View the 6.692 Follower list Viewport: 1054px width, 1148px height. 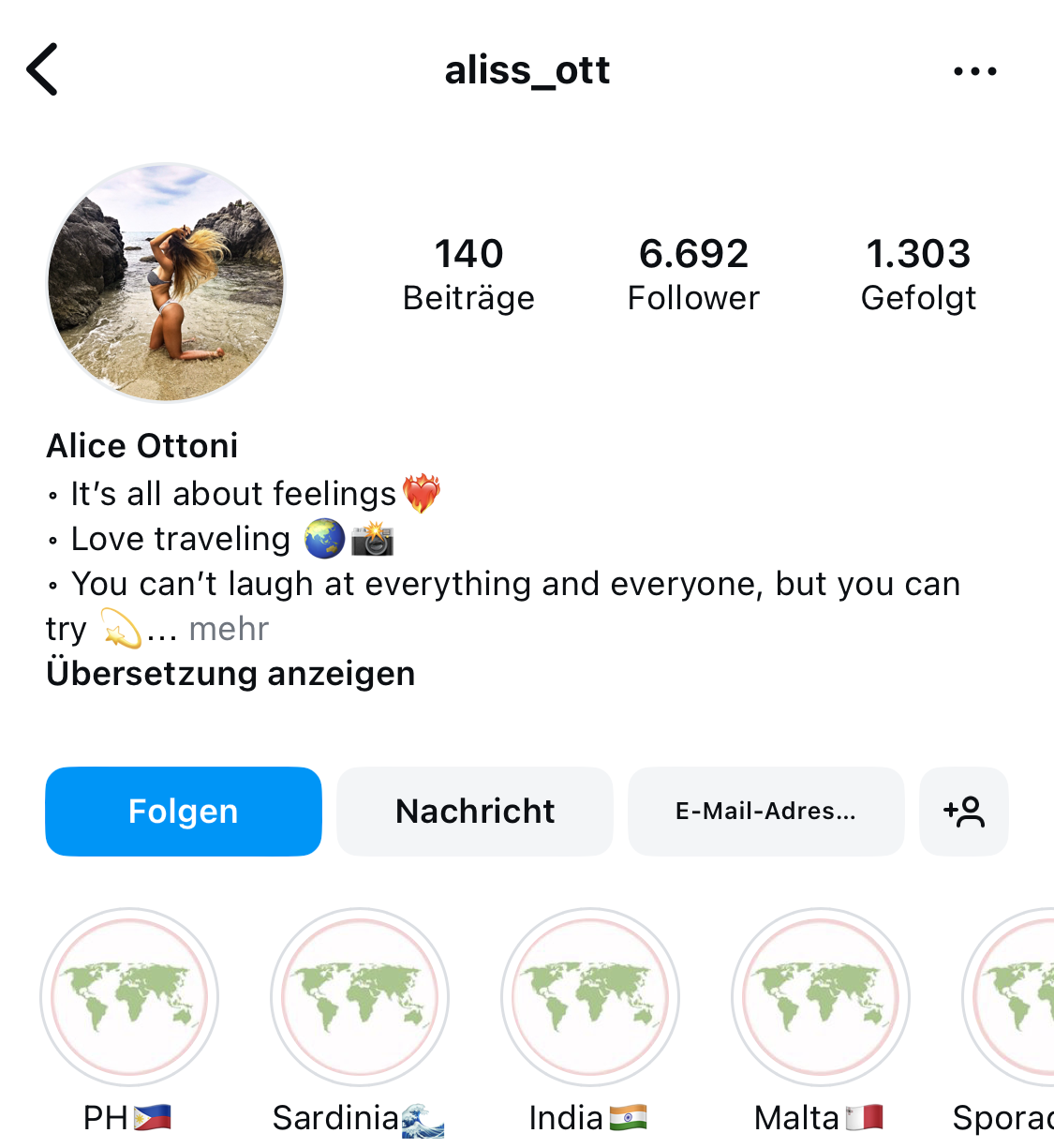tap(693, 274)
